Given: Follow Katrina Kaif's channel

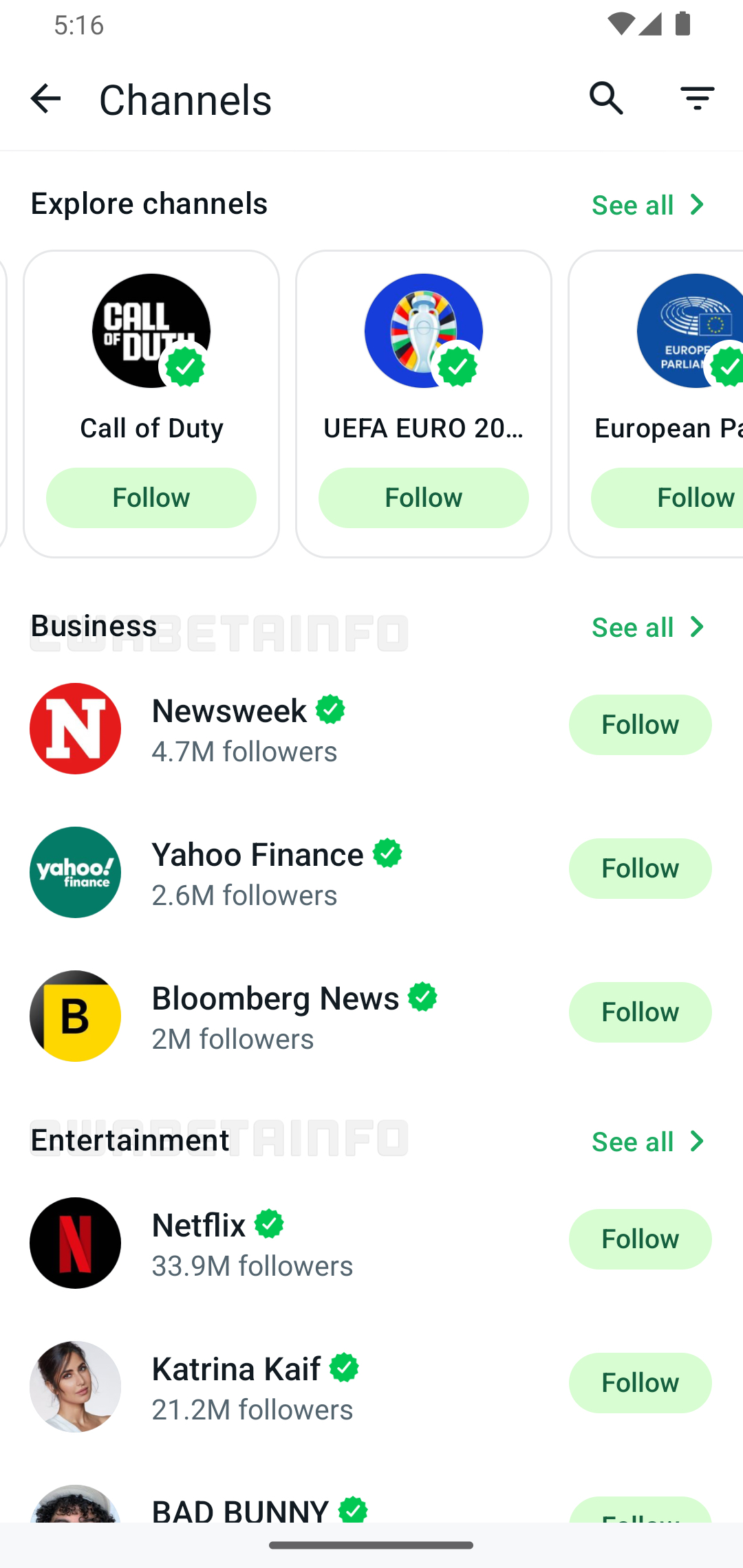Looking at the screenshot, I should 640,1383.
